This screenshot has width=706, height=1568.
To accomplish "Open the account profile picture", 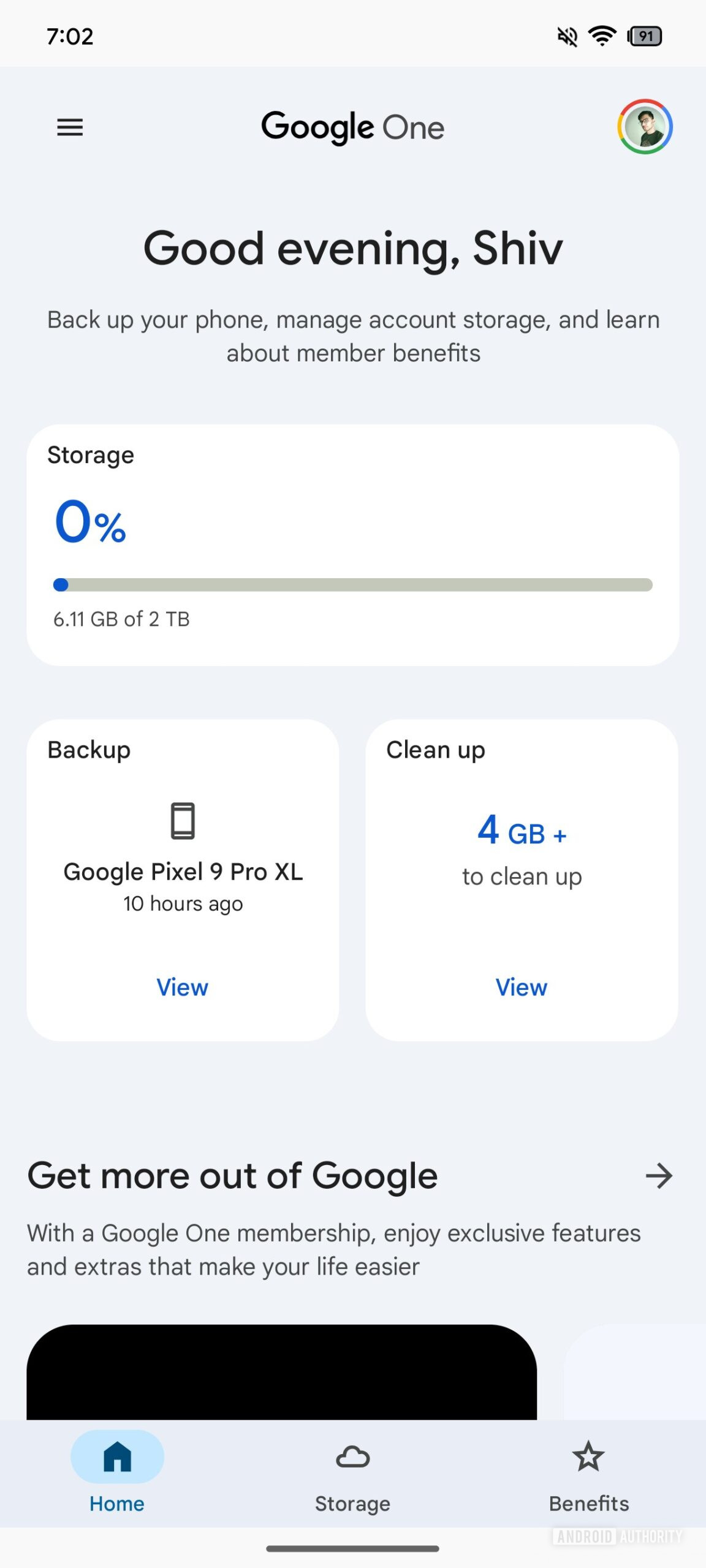I will [645, 127].
